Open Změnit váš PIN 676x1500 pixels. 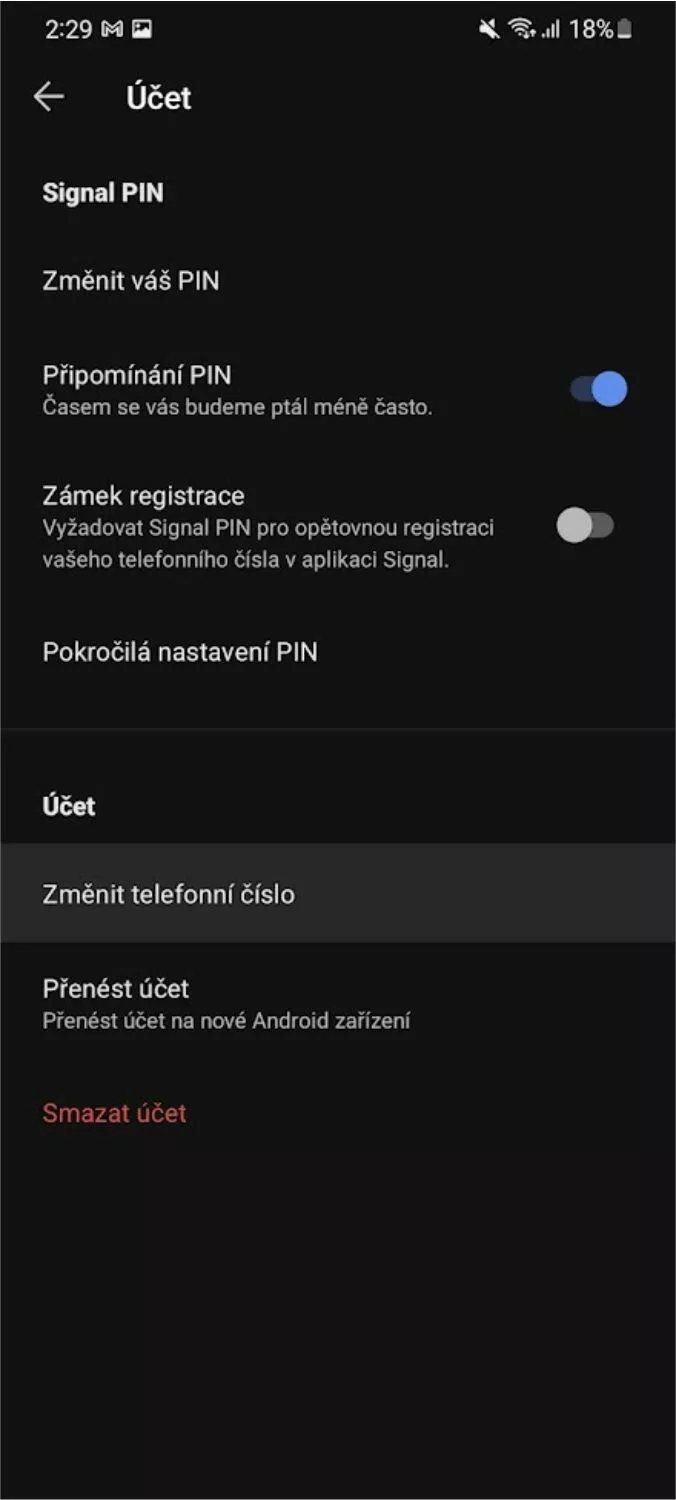click(x=131, y=281)
